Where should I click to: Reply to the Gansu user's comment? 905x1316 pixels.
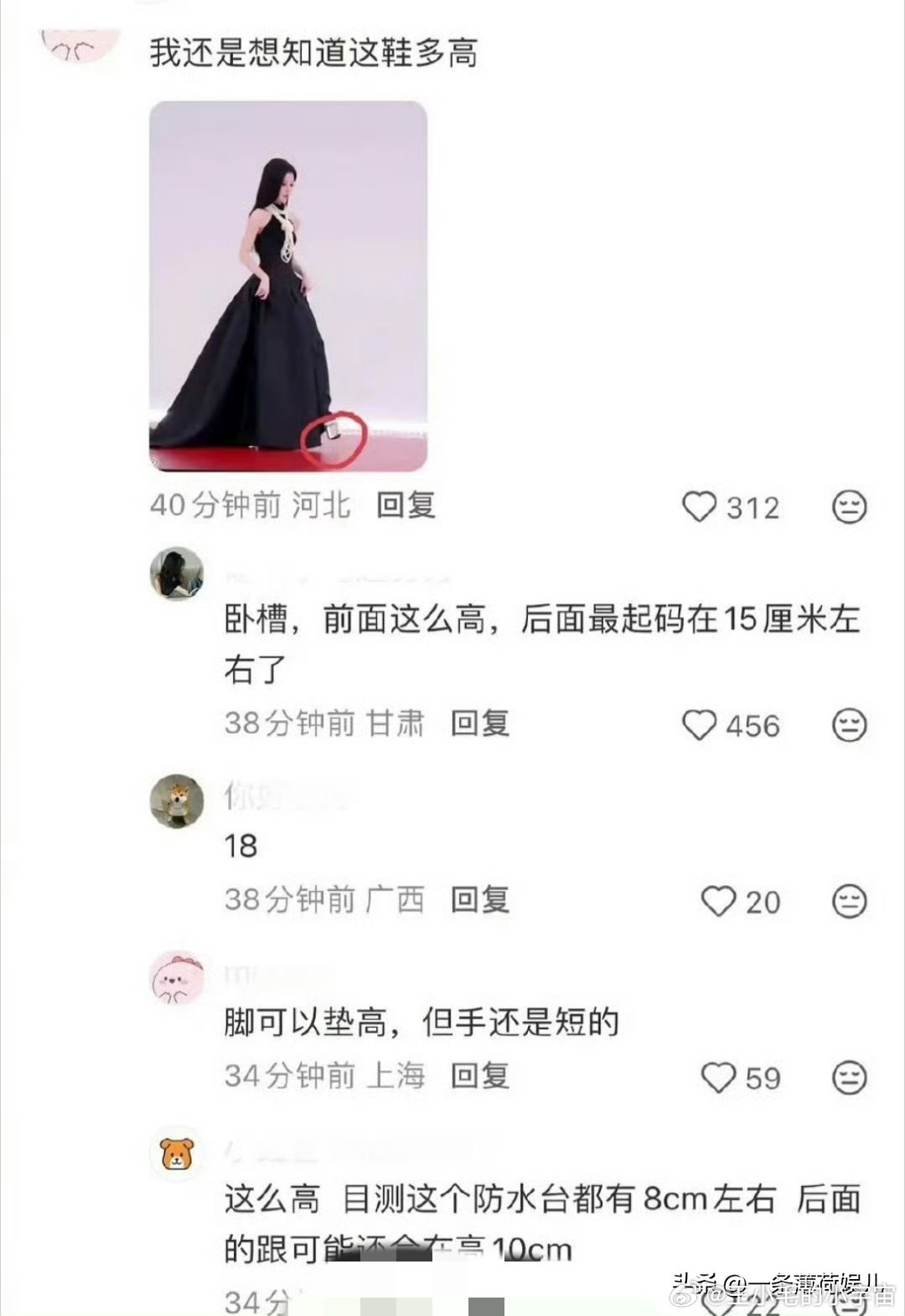479,724
